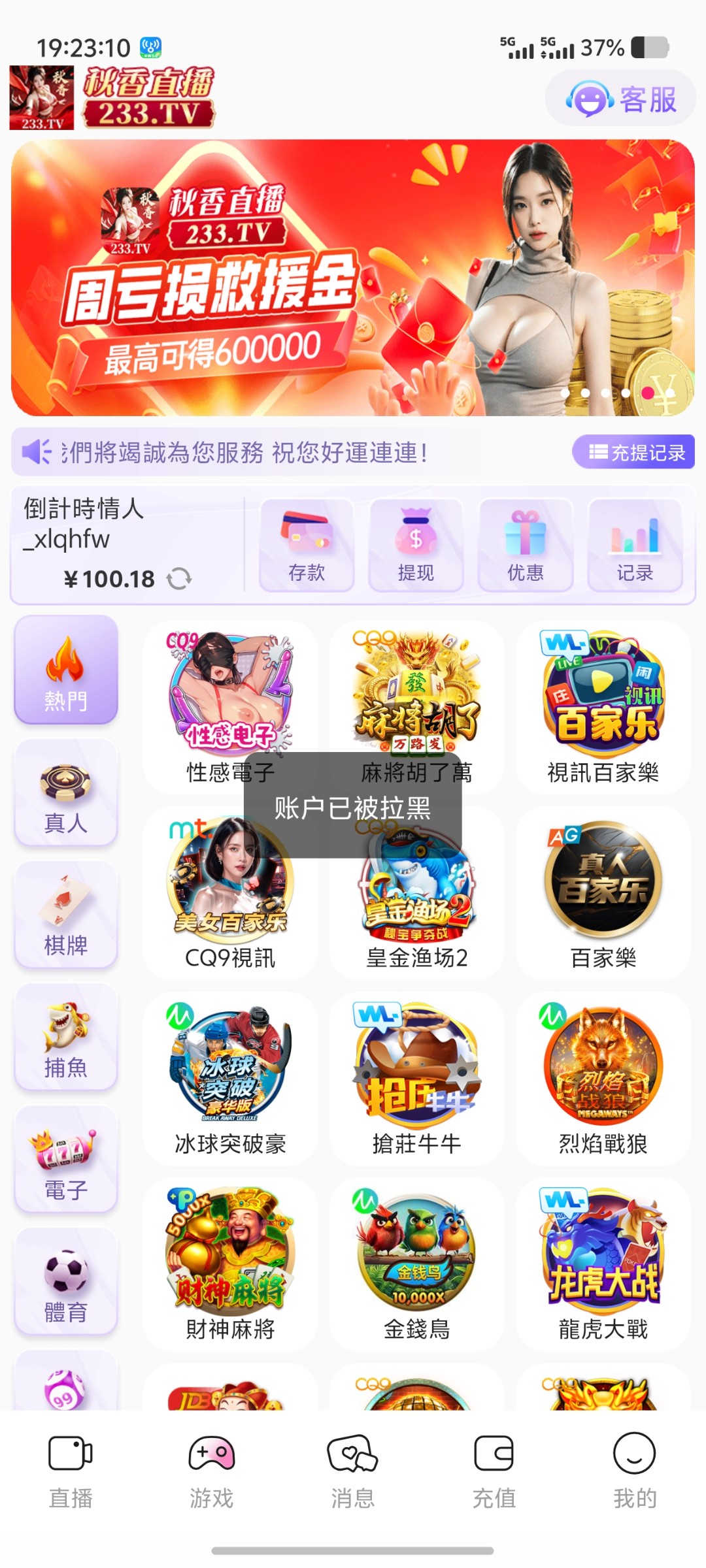Open the 充提记录 records button

[633, 452]
